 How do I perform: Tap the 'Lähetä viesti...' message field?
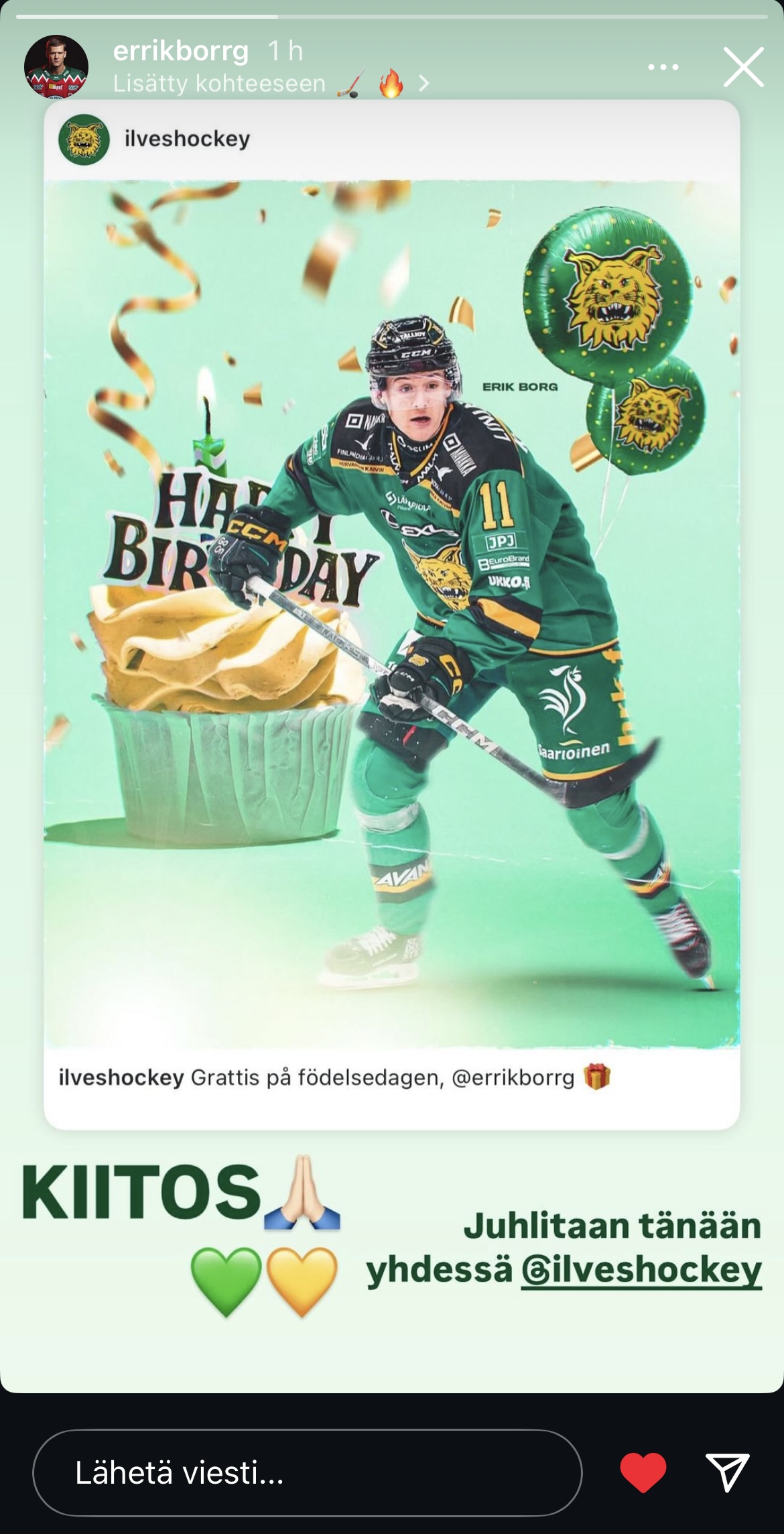(x=307, y=1473)
